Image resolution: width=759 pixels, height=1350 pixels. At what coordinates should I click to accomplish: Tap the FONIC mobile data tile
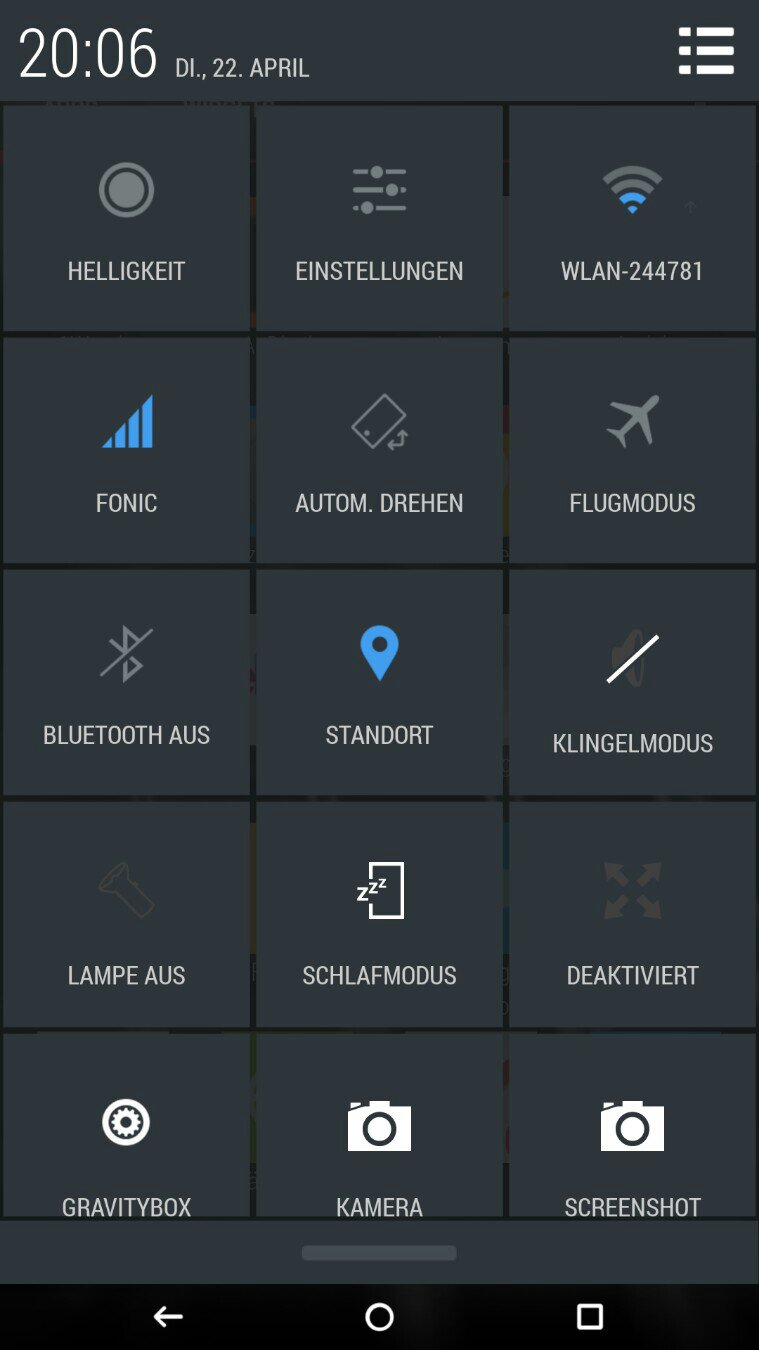tap(126, 450)
